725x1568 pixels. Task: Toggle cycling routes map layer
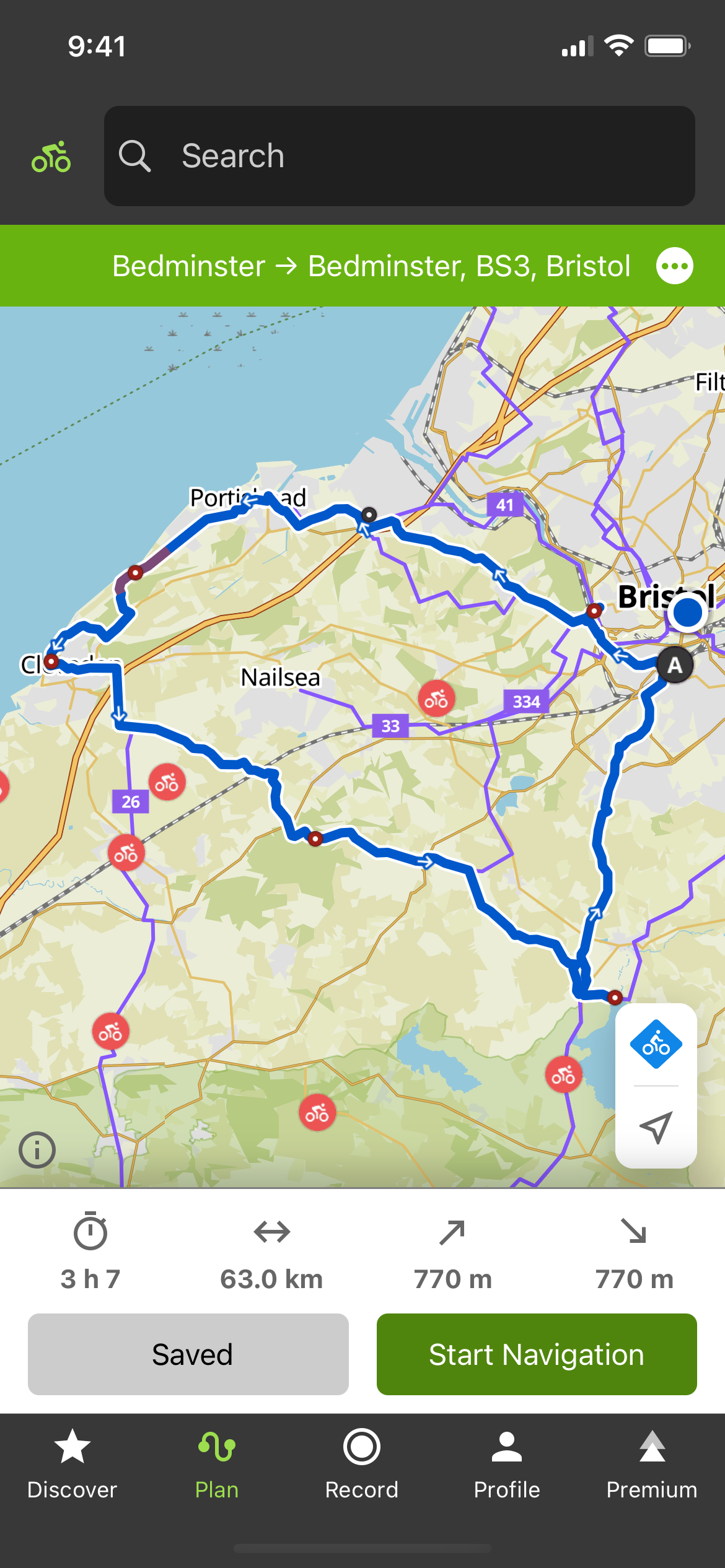point(656,1044)
